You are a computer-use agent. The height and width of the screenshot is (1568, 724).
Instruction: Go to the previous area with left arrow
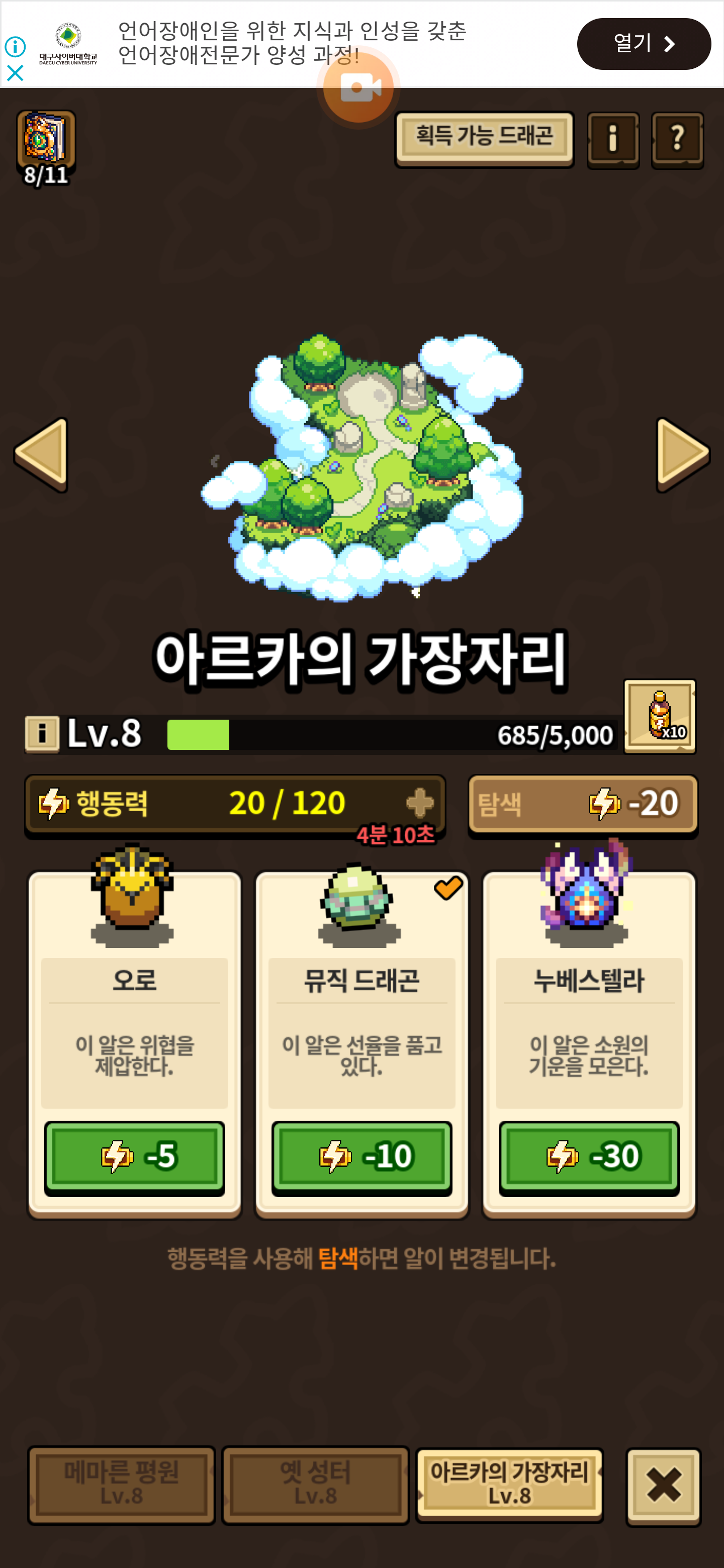pos(41,454)
